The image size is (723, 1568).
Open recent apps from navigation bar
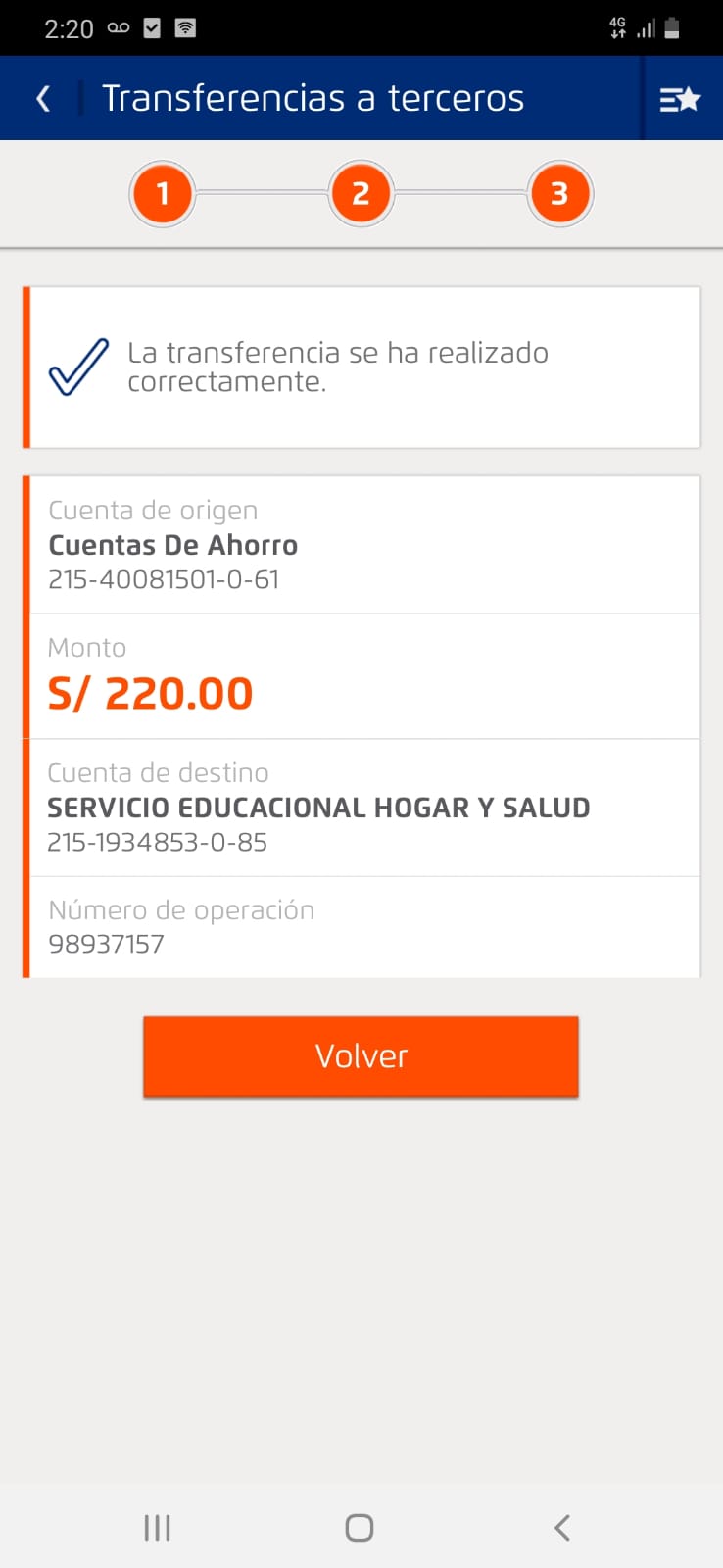pyautogui.click(x=157, y=1527)
